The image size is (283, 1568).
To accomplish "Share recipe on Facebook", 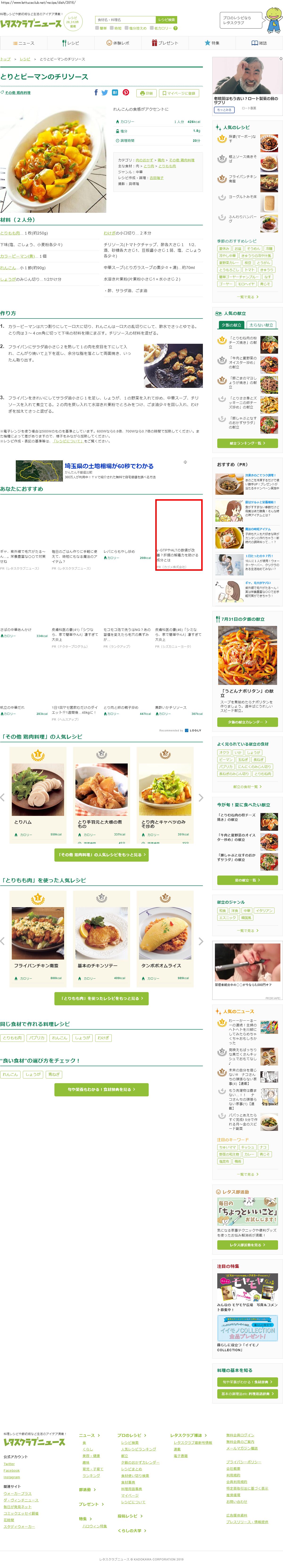I will [95, 93].
